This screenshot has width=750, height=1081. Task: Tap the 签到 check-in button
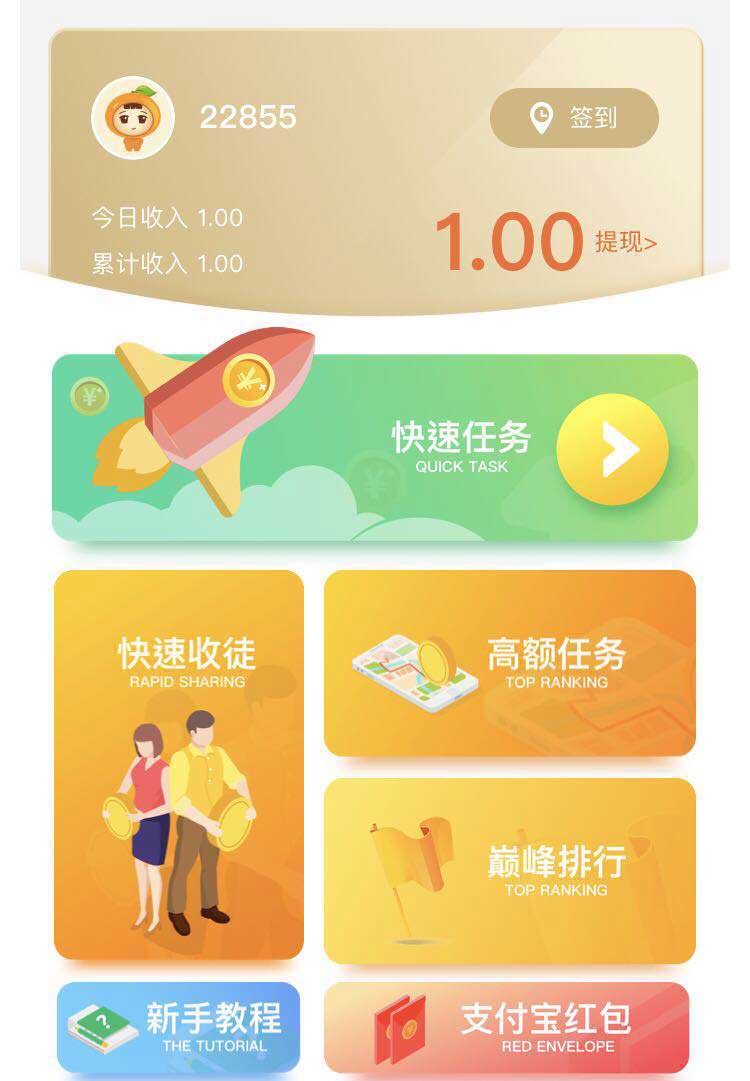(574, 118)
